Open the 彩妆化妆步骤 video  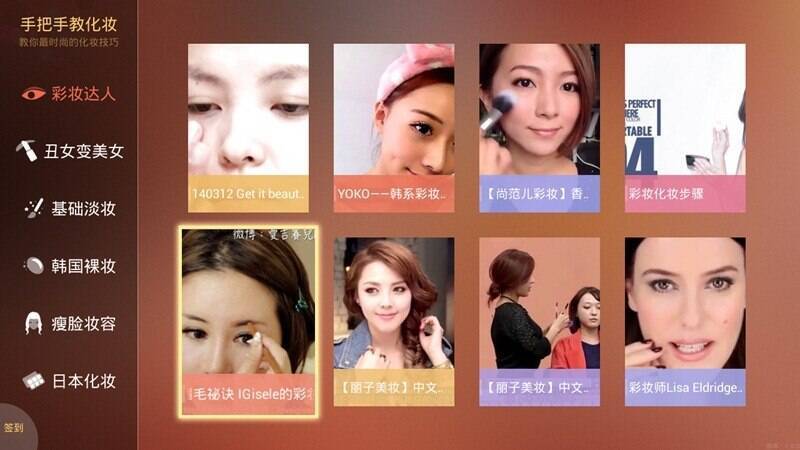point(684,127)
